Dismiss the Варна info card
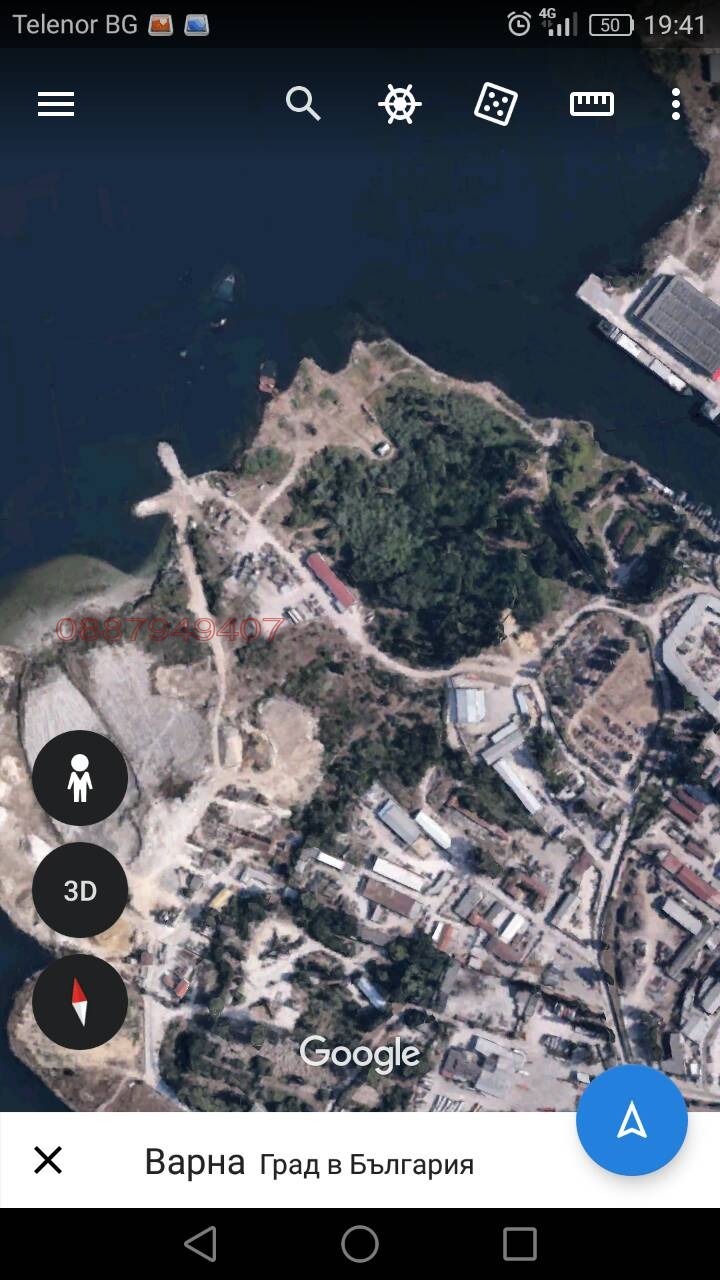 [48, 1160]
